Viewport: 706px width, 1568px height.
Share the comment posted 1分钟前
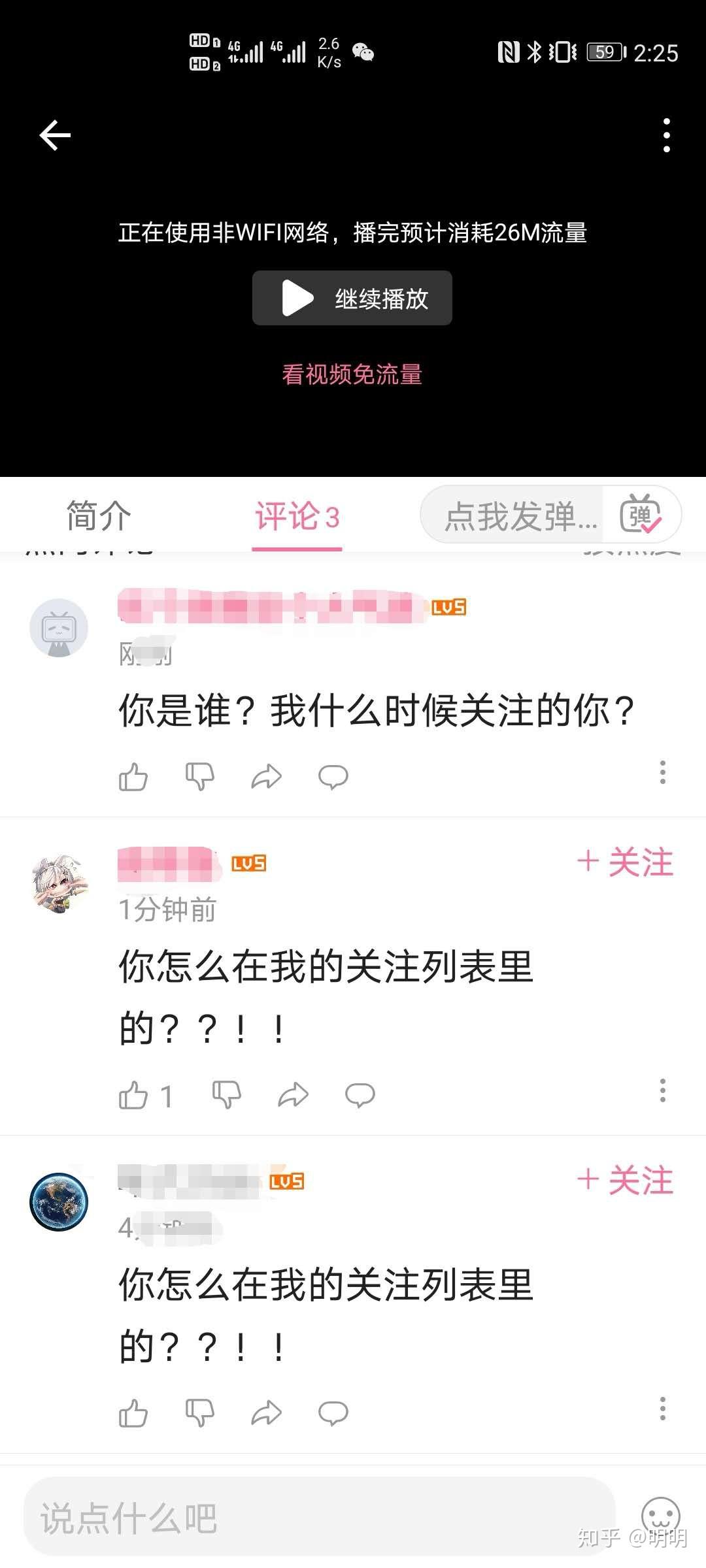293,1095
